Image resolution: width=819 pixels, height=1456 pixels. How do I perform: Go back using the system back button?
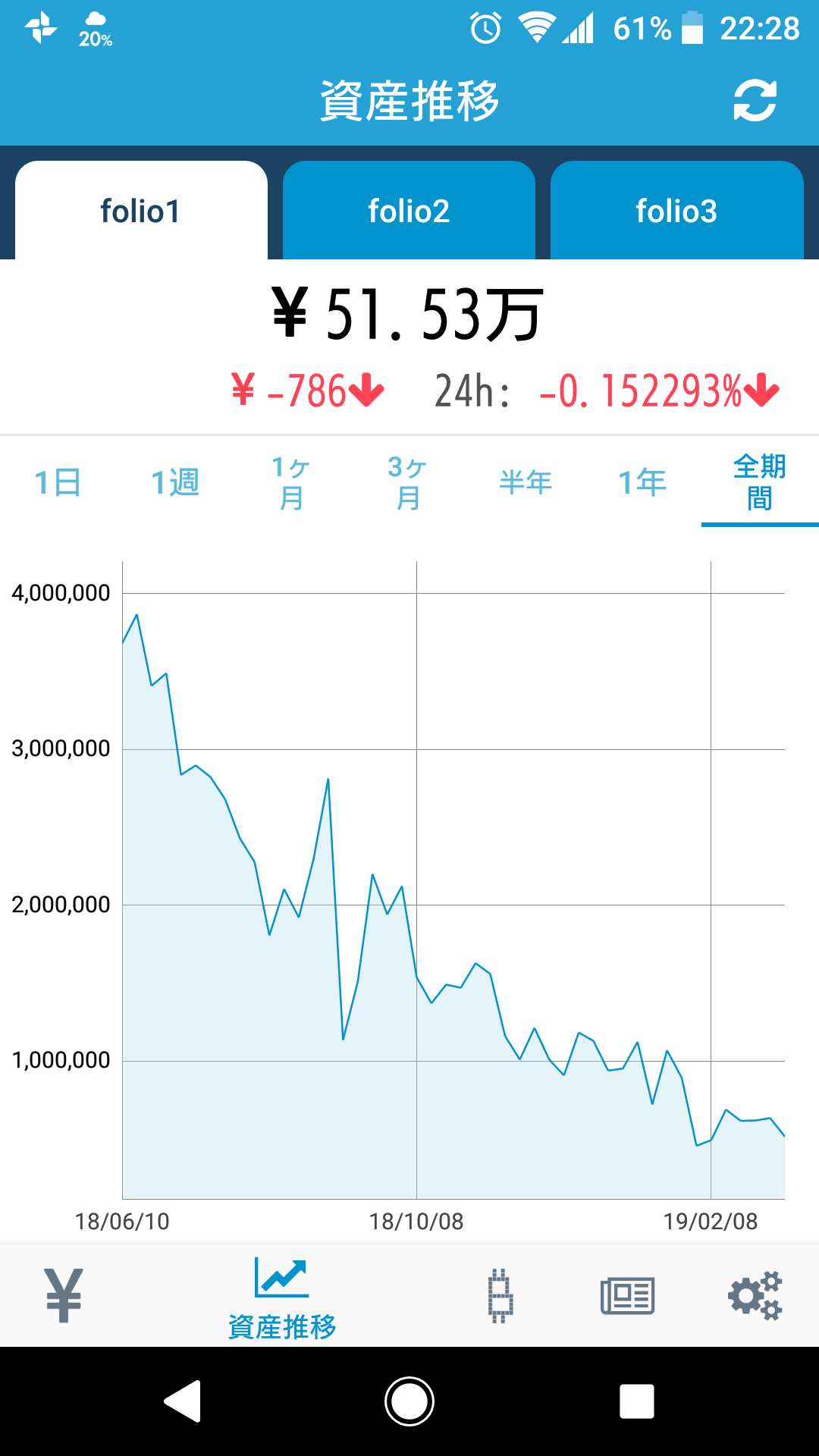tap(183, 1401)
